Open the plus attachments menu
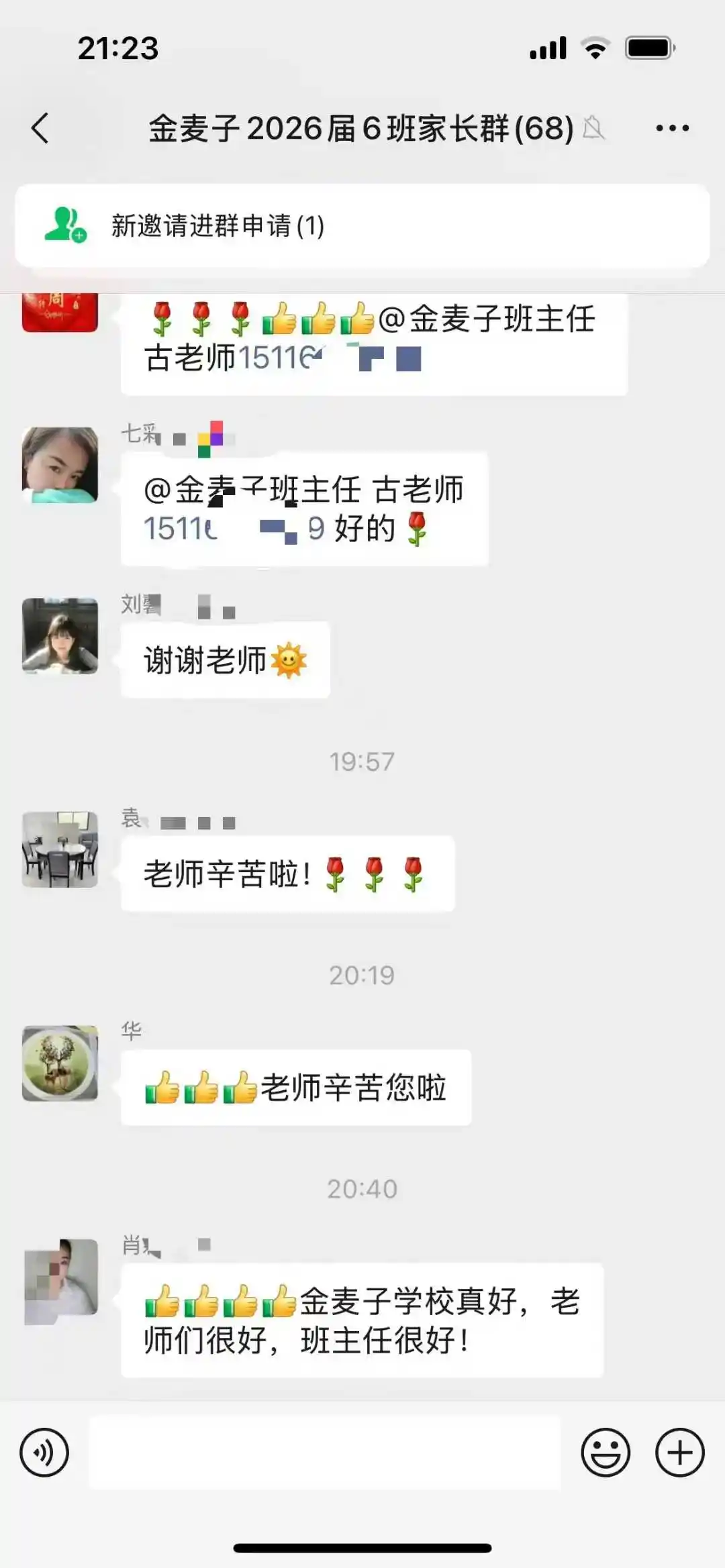The width and height of the screenshot is (725, 1568). [679, 1453]
